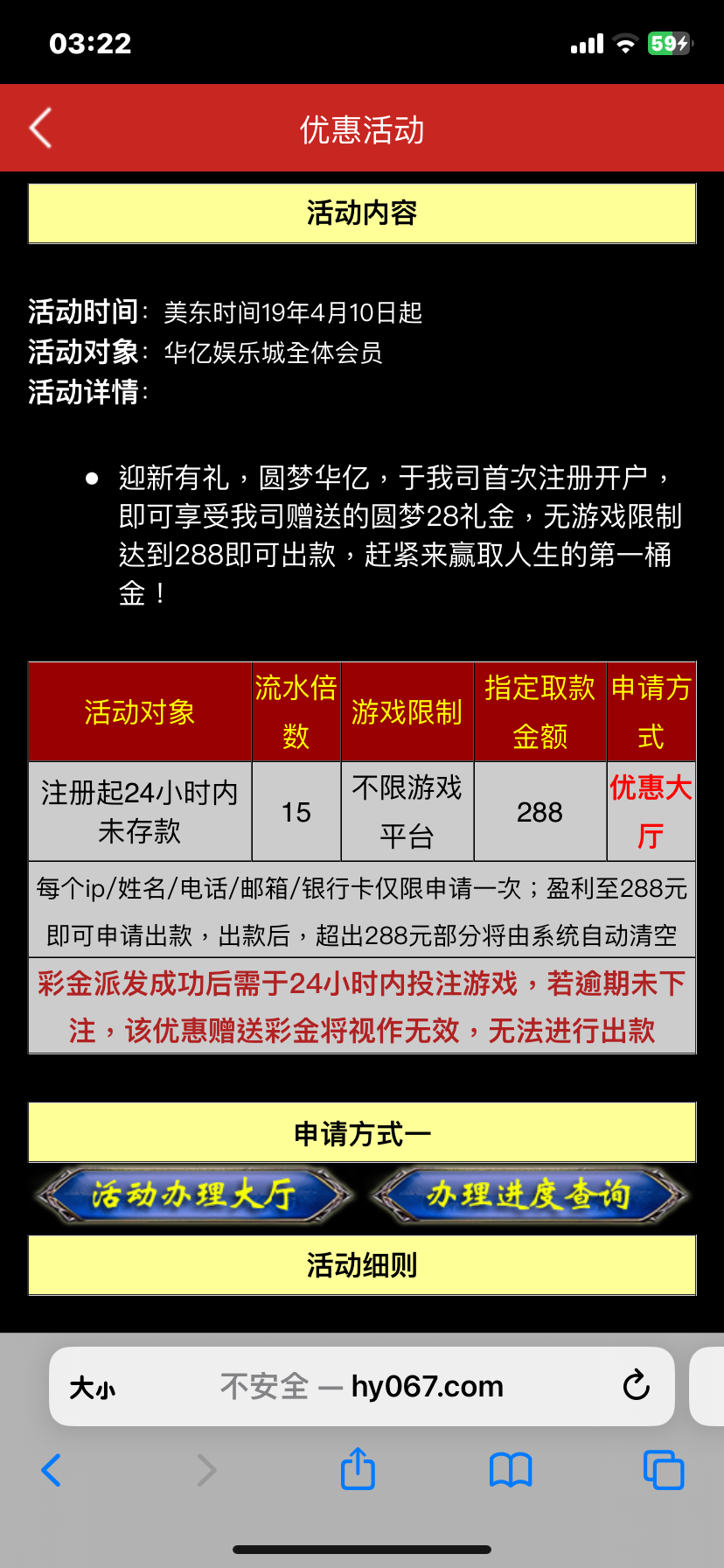Go back in Safari's browser history
724x1568 pixels.
click(52, 1470)
